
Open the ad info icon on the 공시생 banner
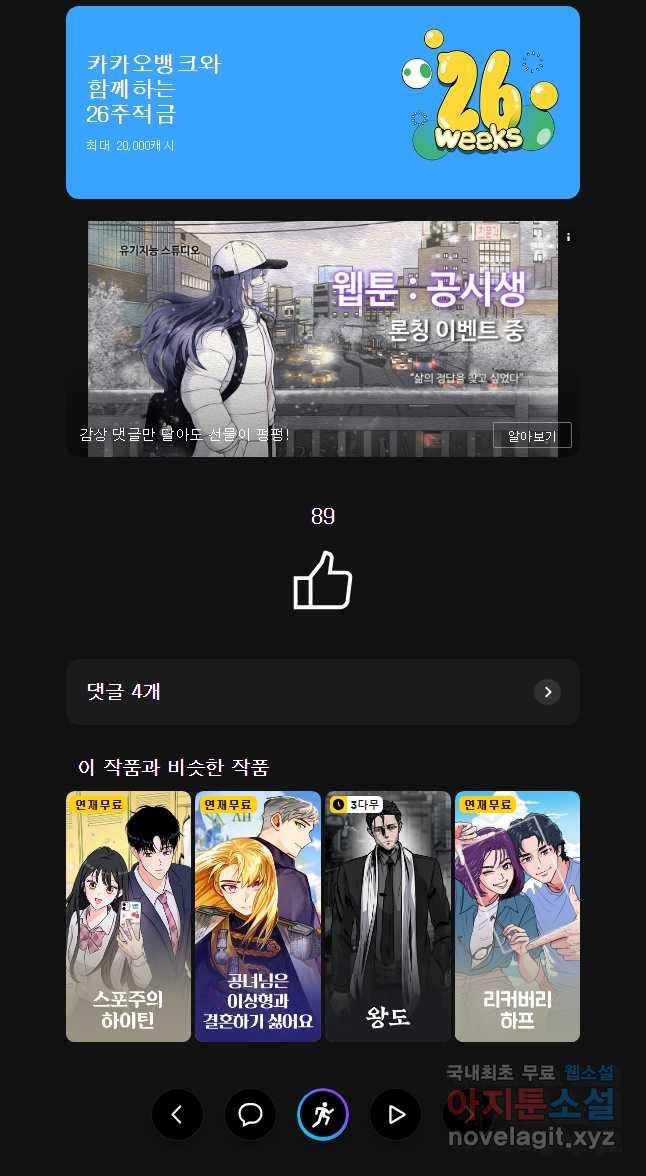point(568,237)
